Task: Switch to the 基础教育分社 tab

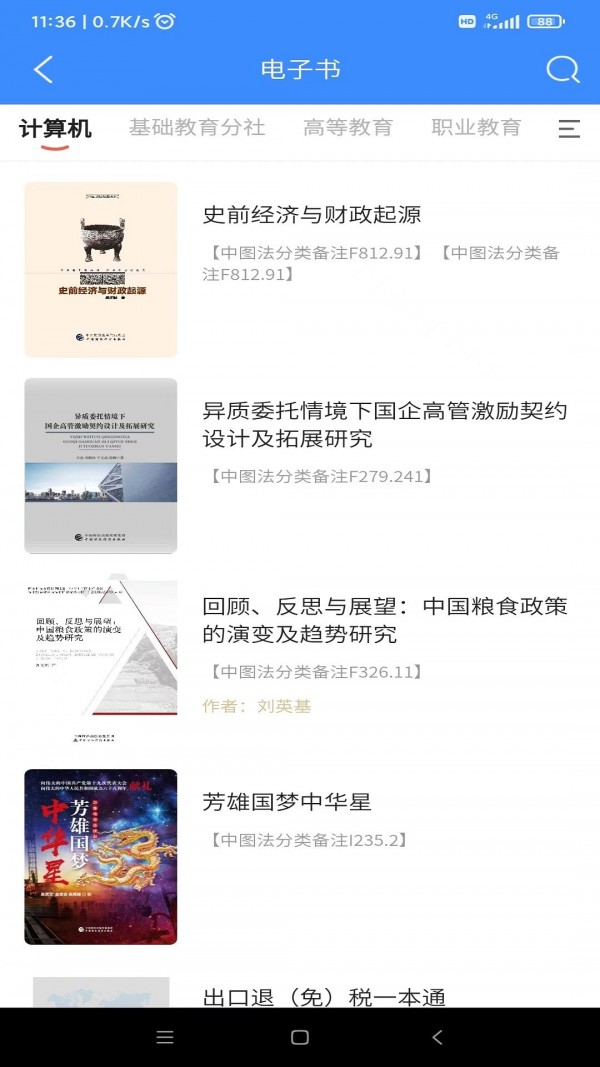Action: 197,128
